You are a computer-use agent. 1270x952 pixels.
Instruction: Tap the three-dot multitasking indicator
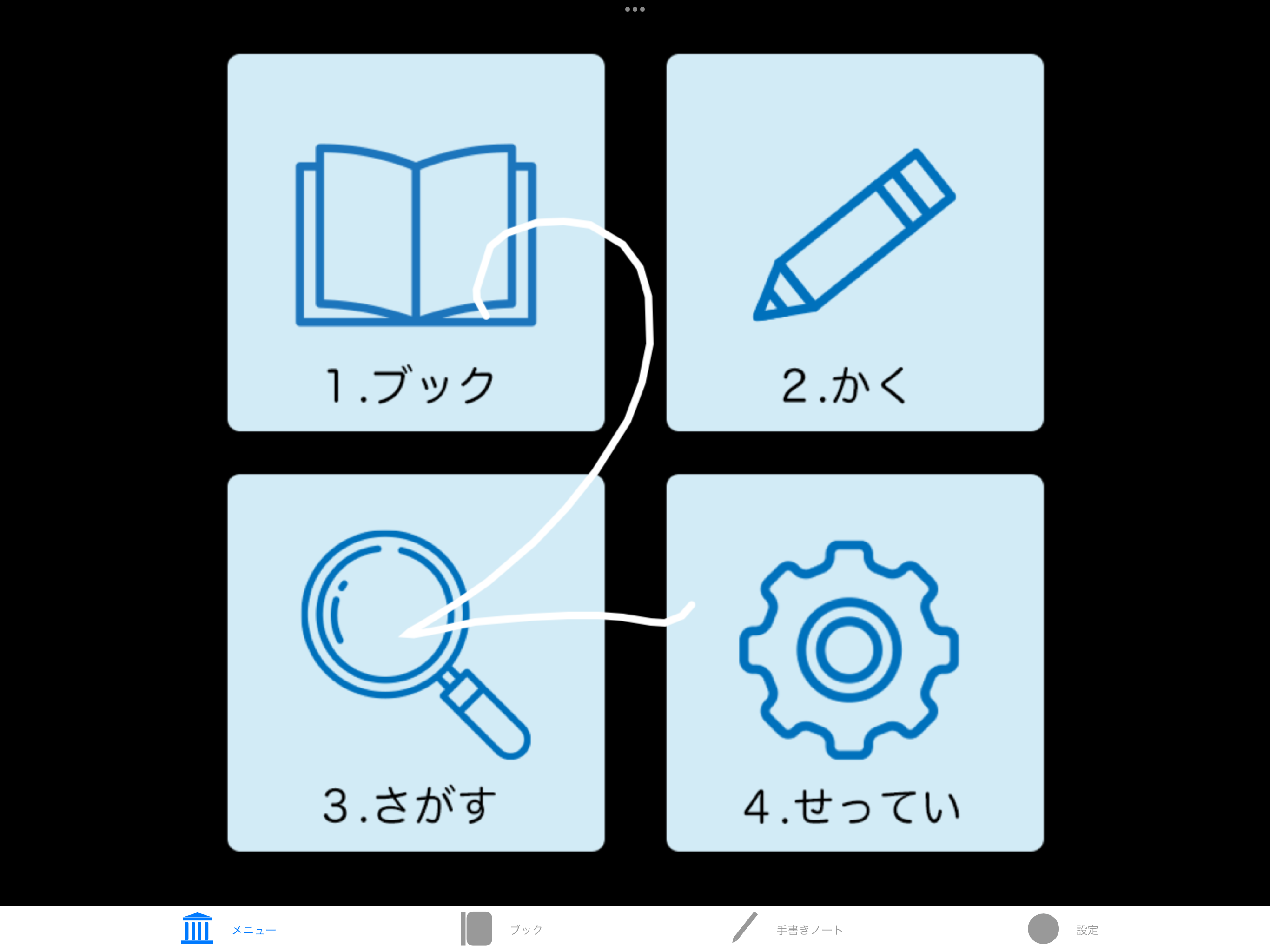[635, 9]
